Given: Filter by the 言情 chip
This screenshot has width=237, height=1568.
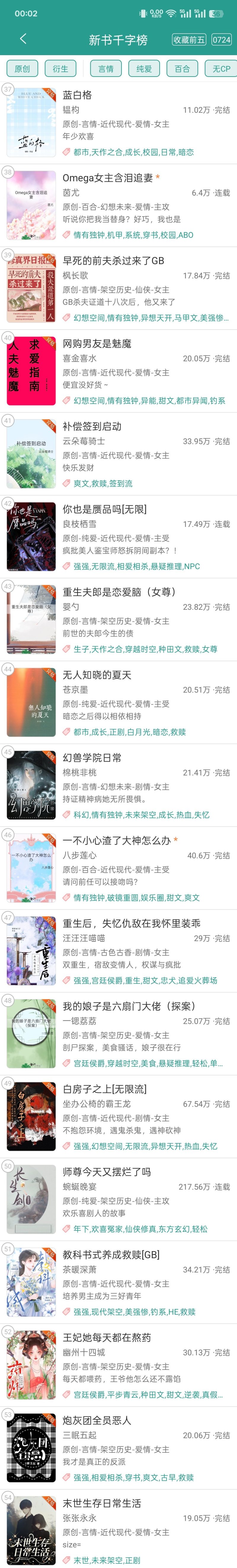Looking at the screenshot, I should [x=106, y=69].
